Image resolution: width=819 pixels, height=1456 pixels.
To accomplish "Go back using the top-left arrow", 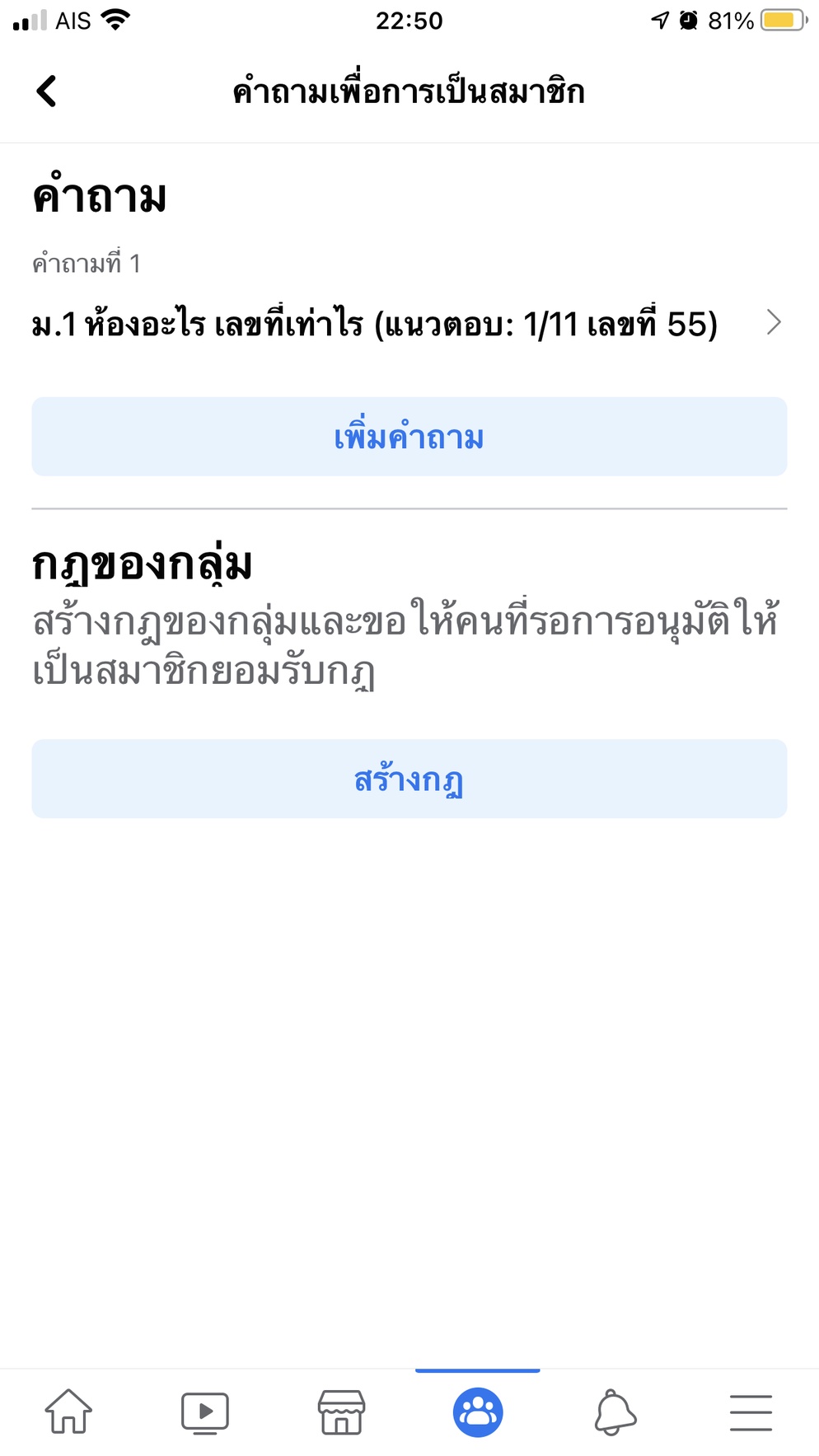I will [47, 91].
